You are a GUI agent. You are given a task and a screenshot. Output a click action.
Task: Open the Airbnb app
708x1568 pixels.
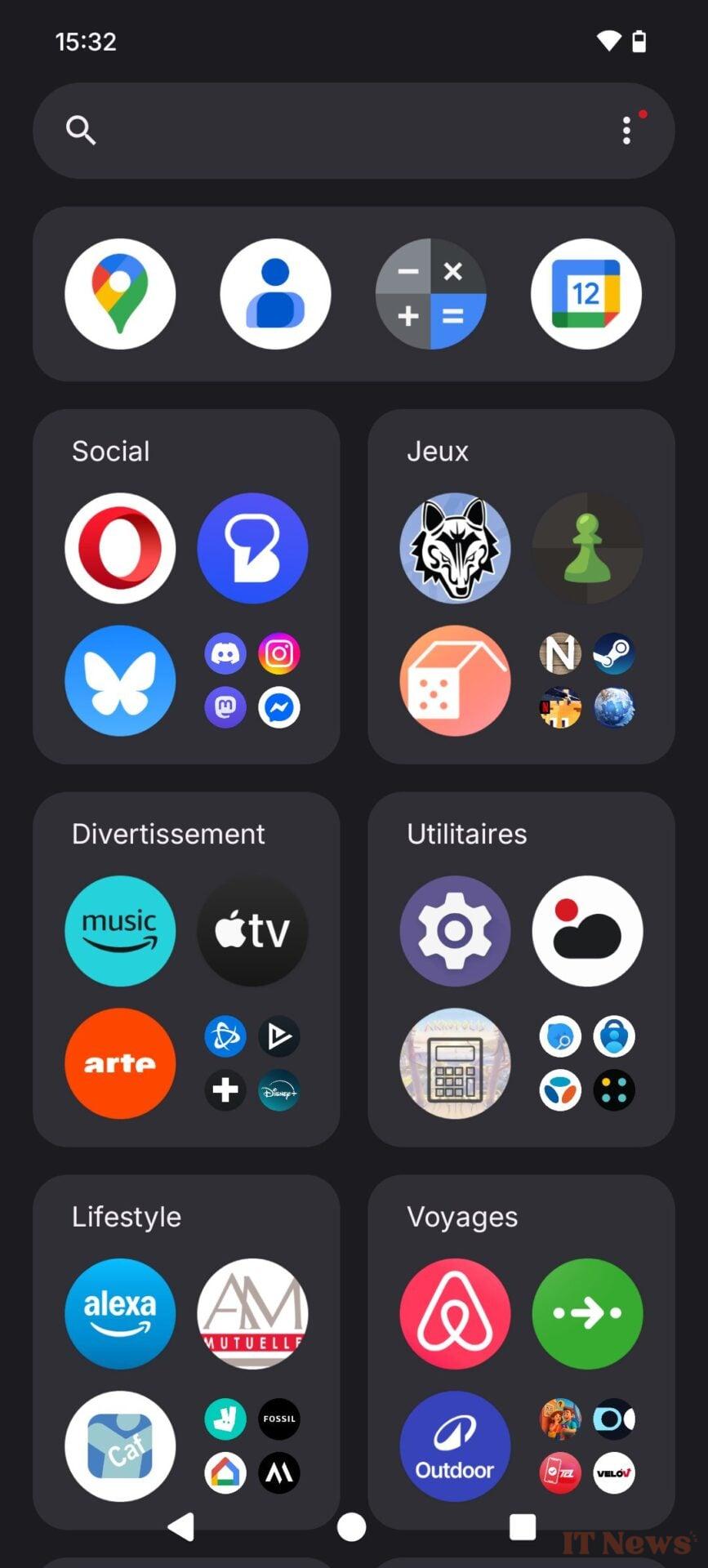tap(455, 1313)
